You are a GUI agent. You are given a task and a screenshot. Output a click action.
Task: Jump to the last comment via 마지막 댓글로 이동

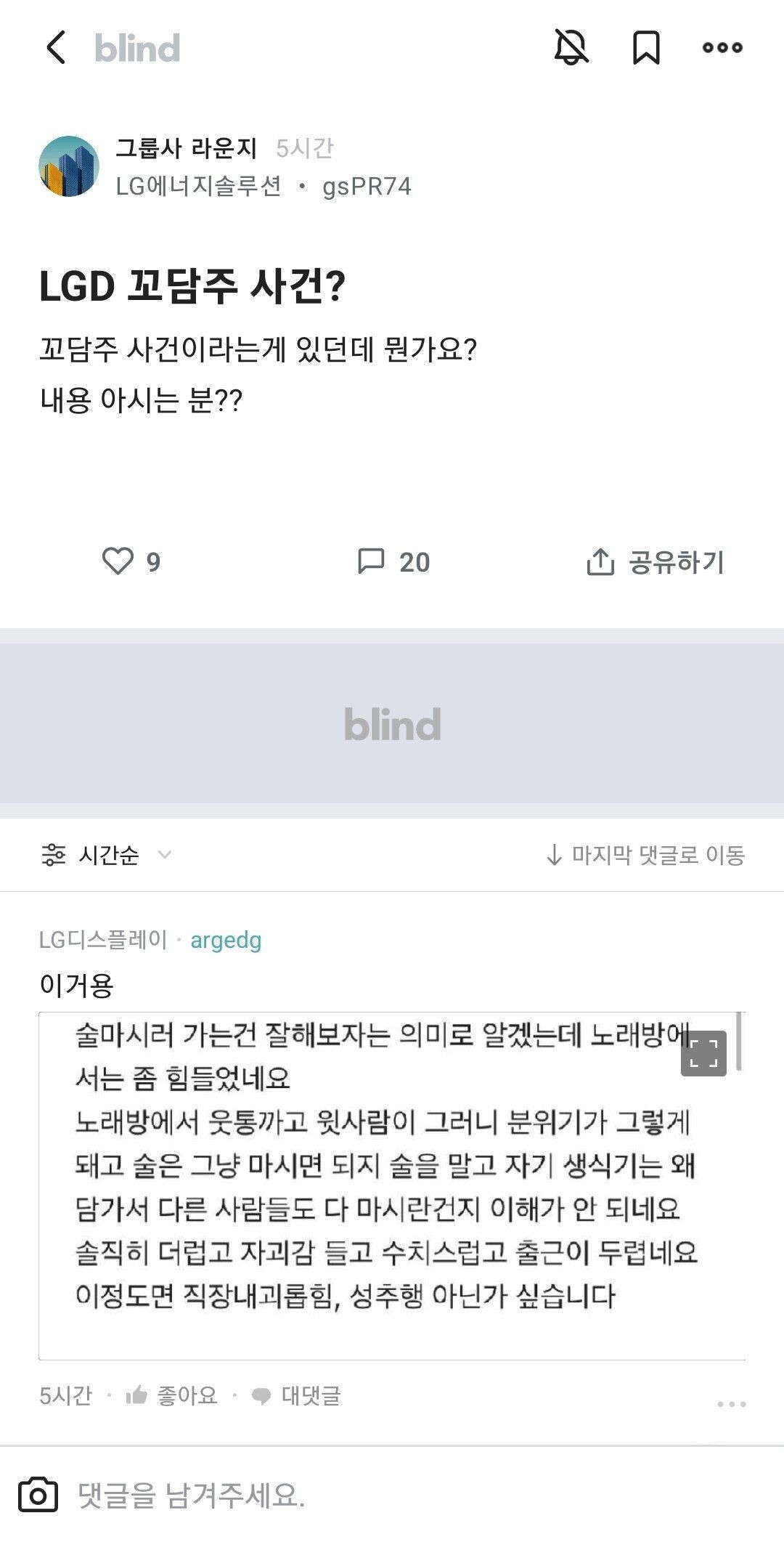(645, 855)
